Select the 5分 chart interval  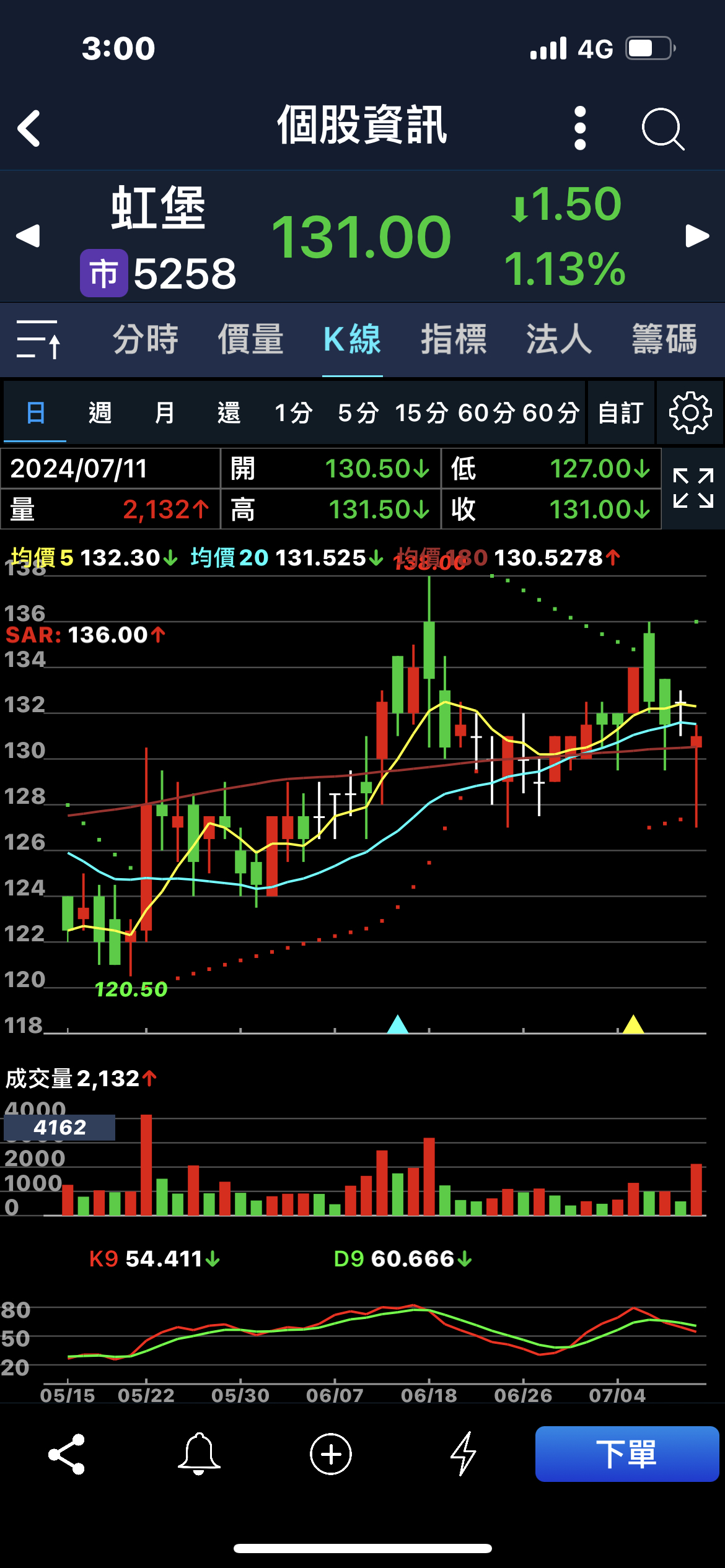[x=358, y=412]
